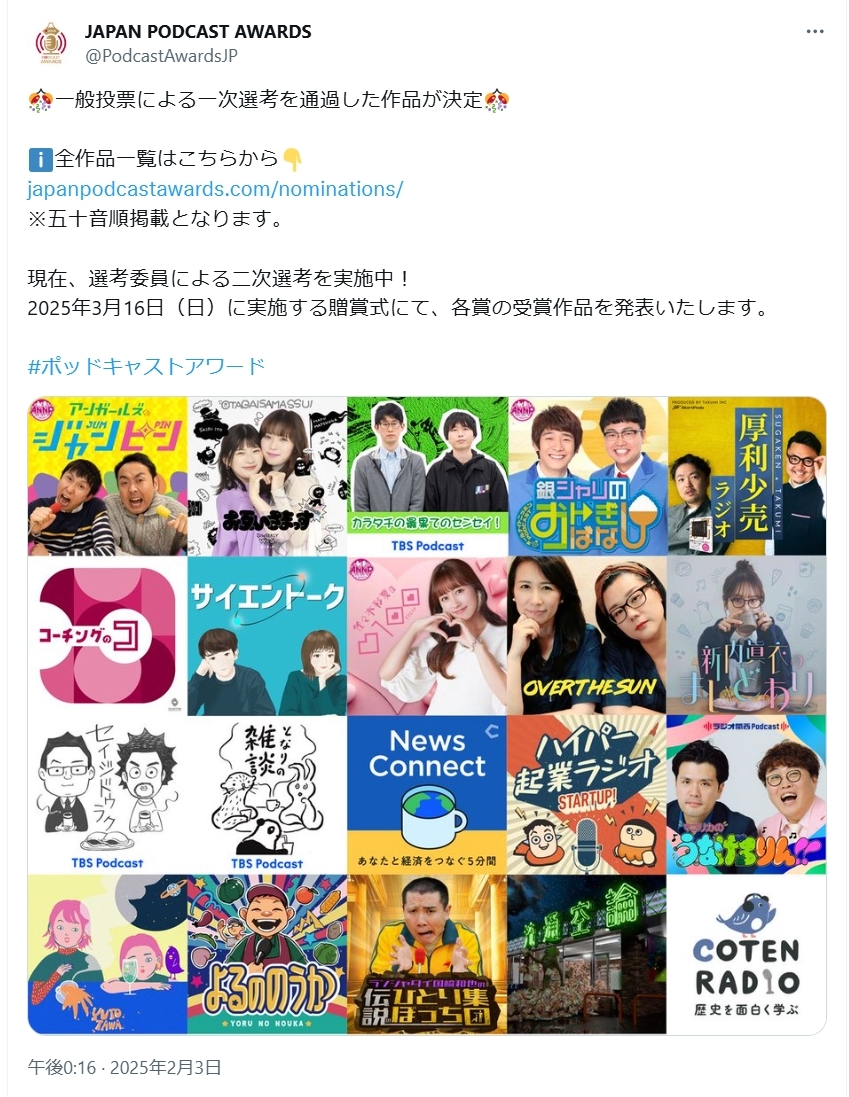Open the post timestamp 午後0:16 · 2025年2月3日
Viewport: 849px width, 1097px height.
(x=125, y=1068)
